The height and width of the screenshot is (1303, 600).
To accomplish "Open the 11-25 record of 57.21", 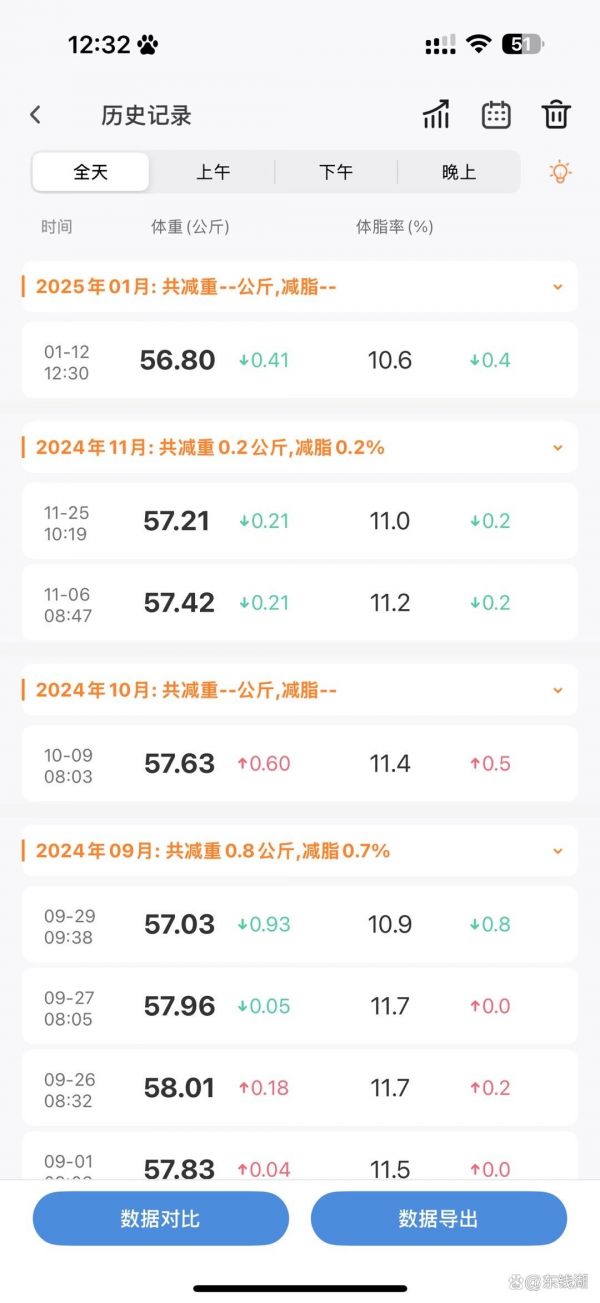I will pos(300,521).
